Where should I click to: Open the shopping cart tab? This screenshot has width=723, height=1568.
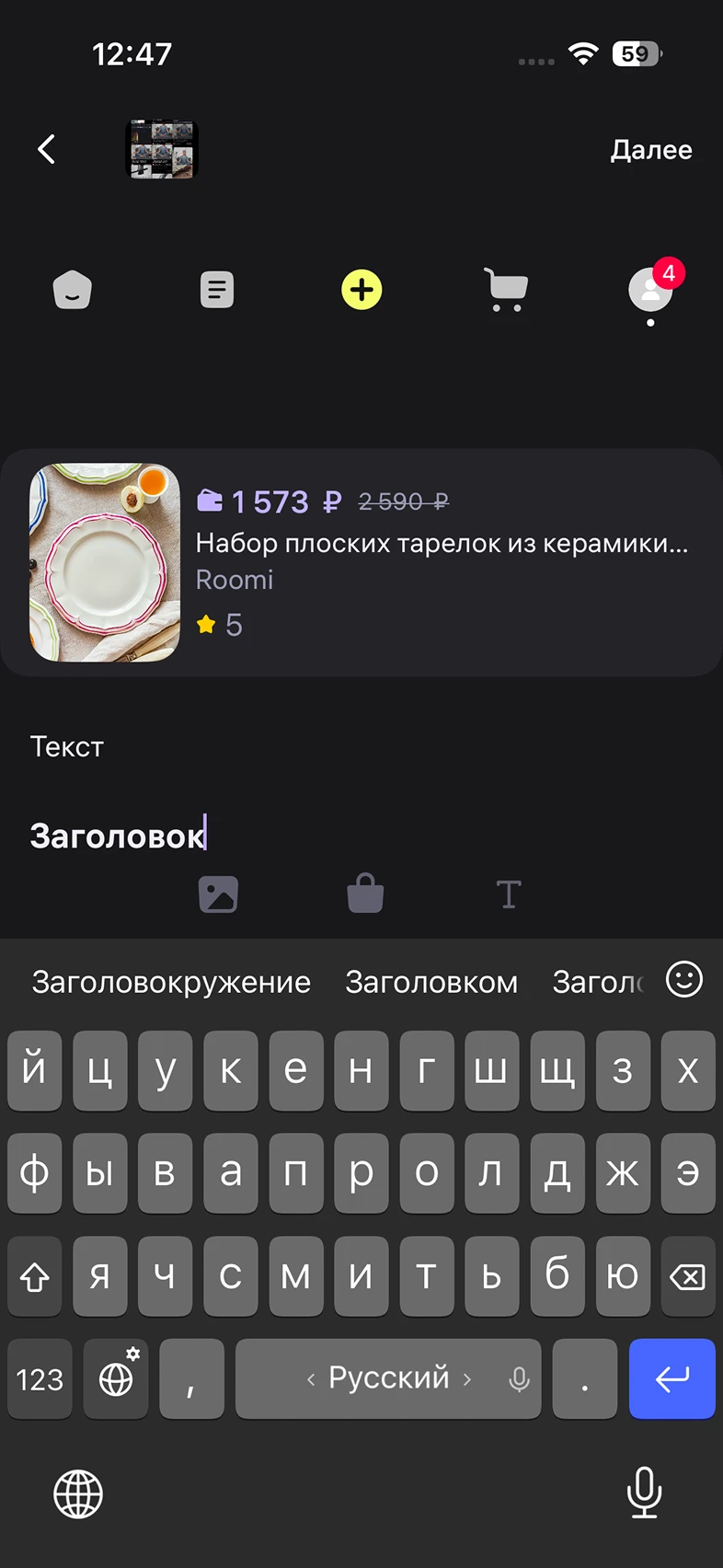[x=506, y=291]
